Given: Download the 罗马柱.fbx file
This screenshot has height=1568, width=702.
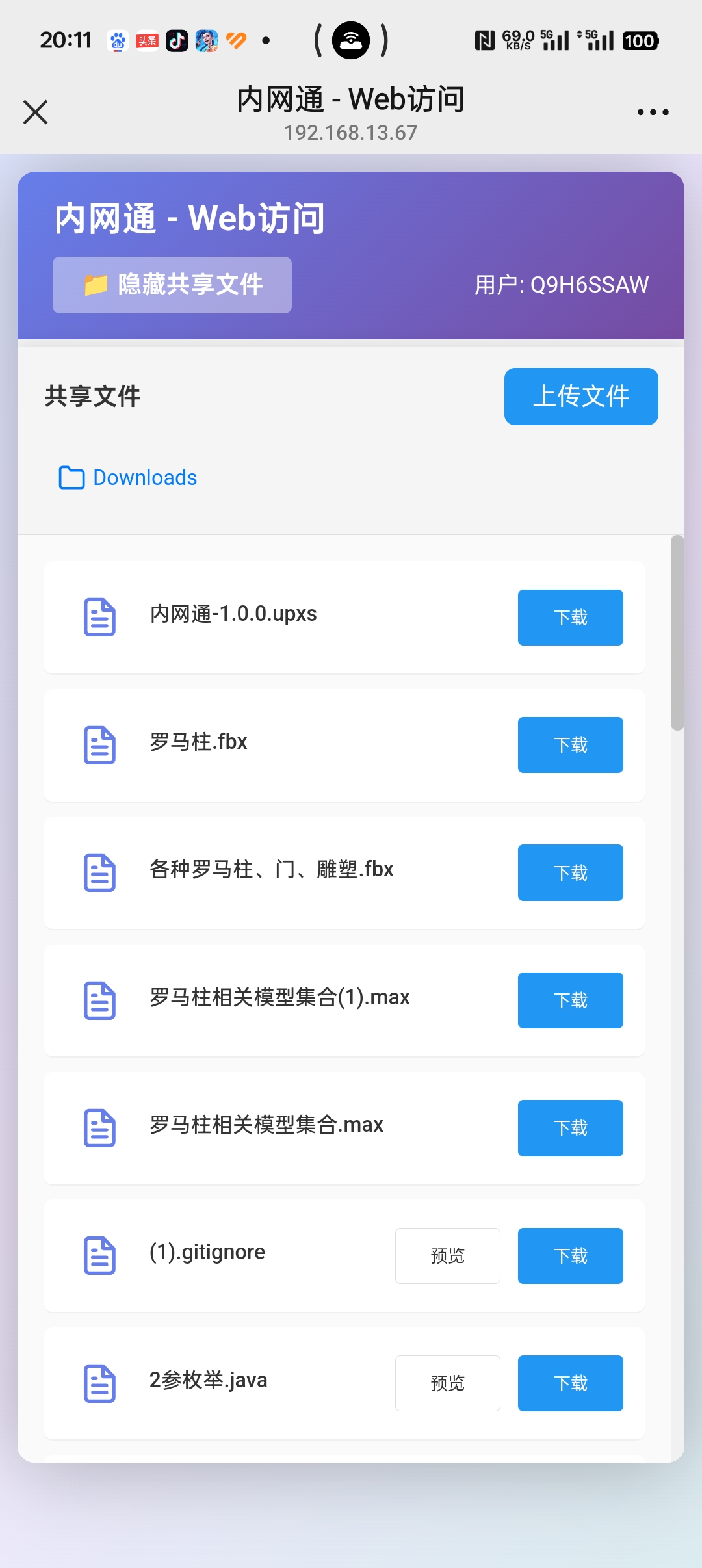Looking at the screenshot, I should (570, 745).
